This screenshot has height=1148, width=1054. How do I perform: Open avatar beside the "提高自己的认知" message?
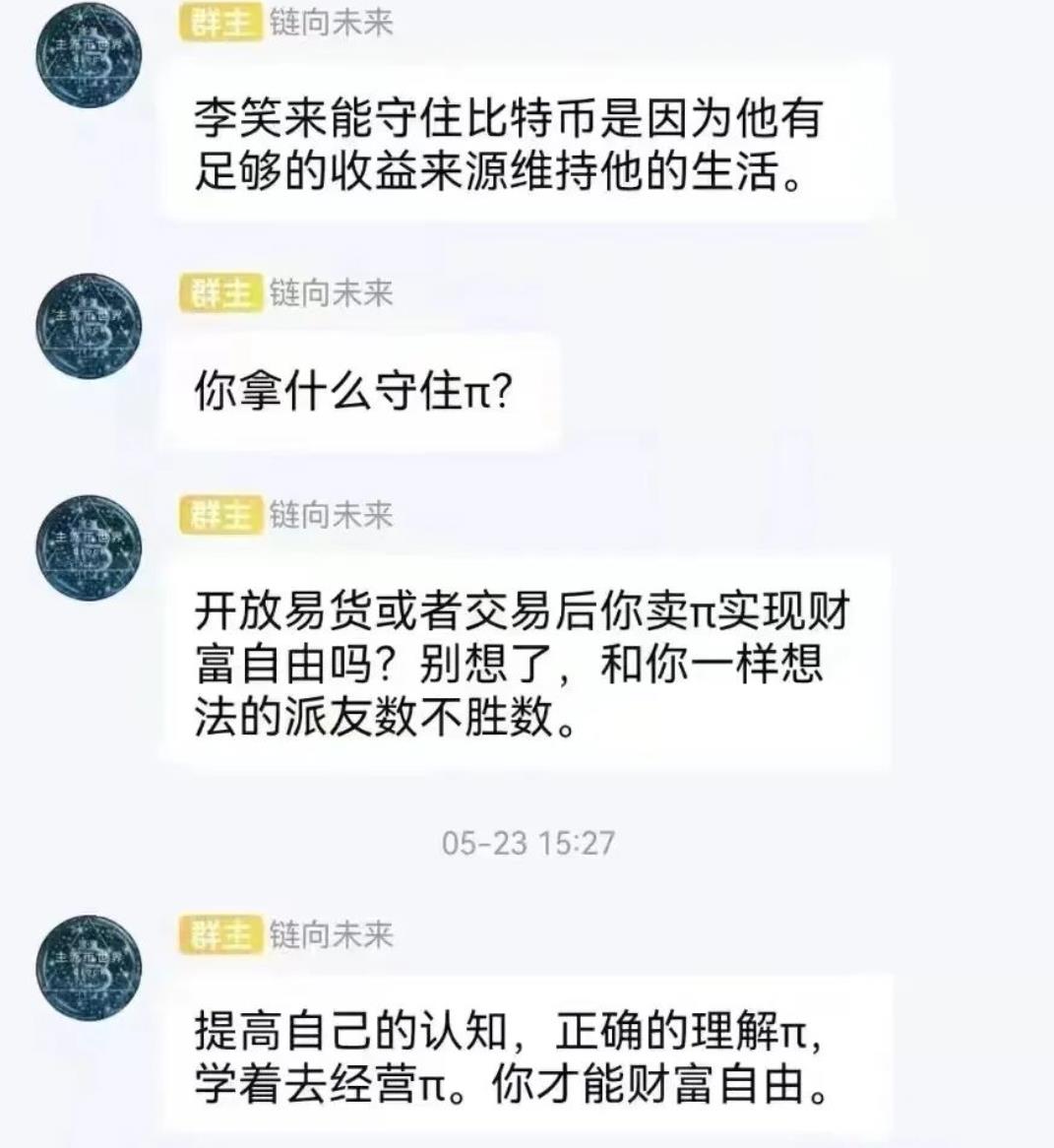89,967
